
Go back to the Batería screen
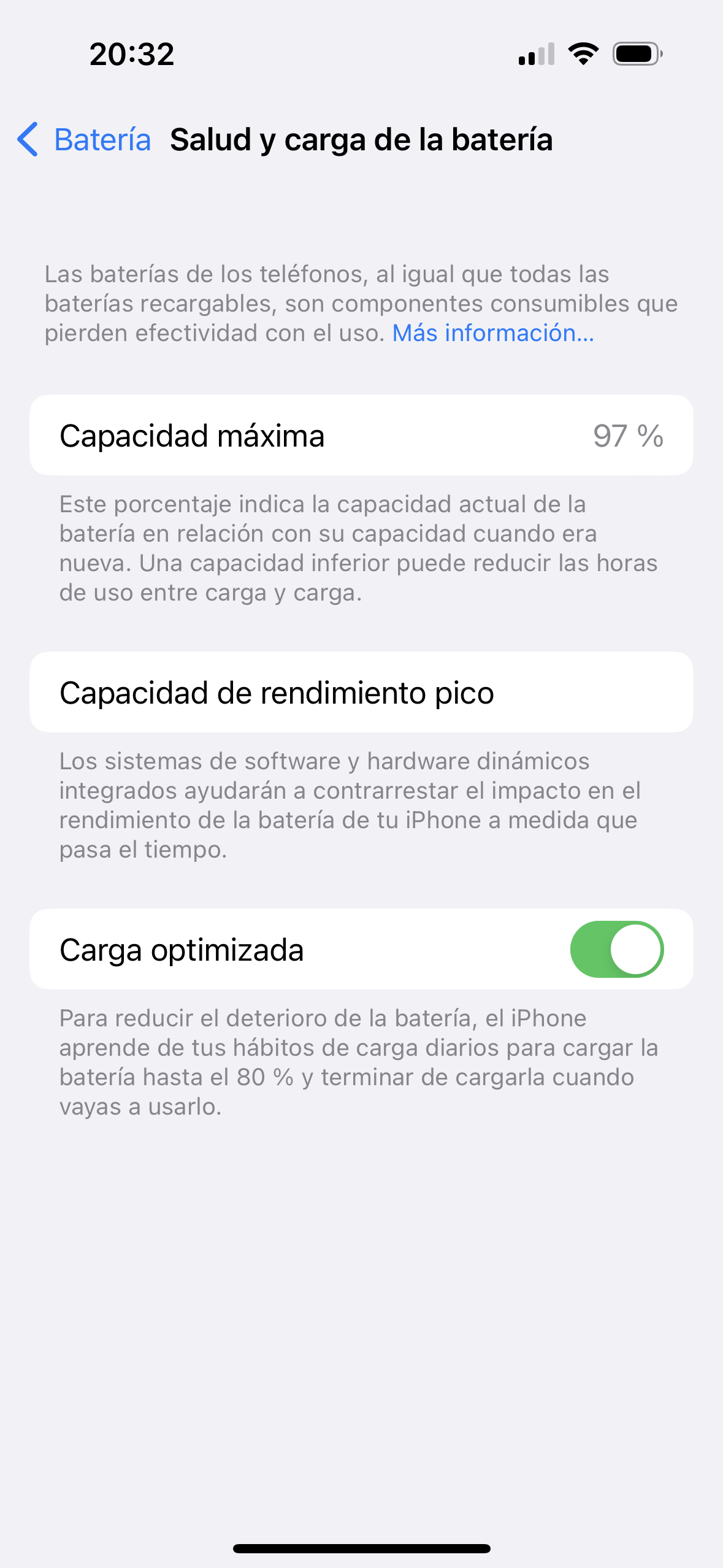tap(84, 139)
